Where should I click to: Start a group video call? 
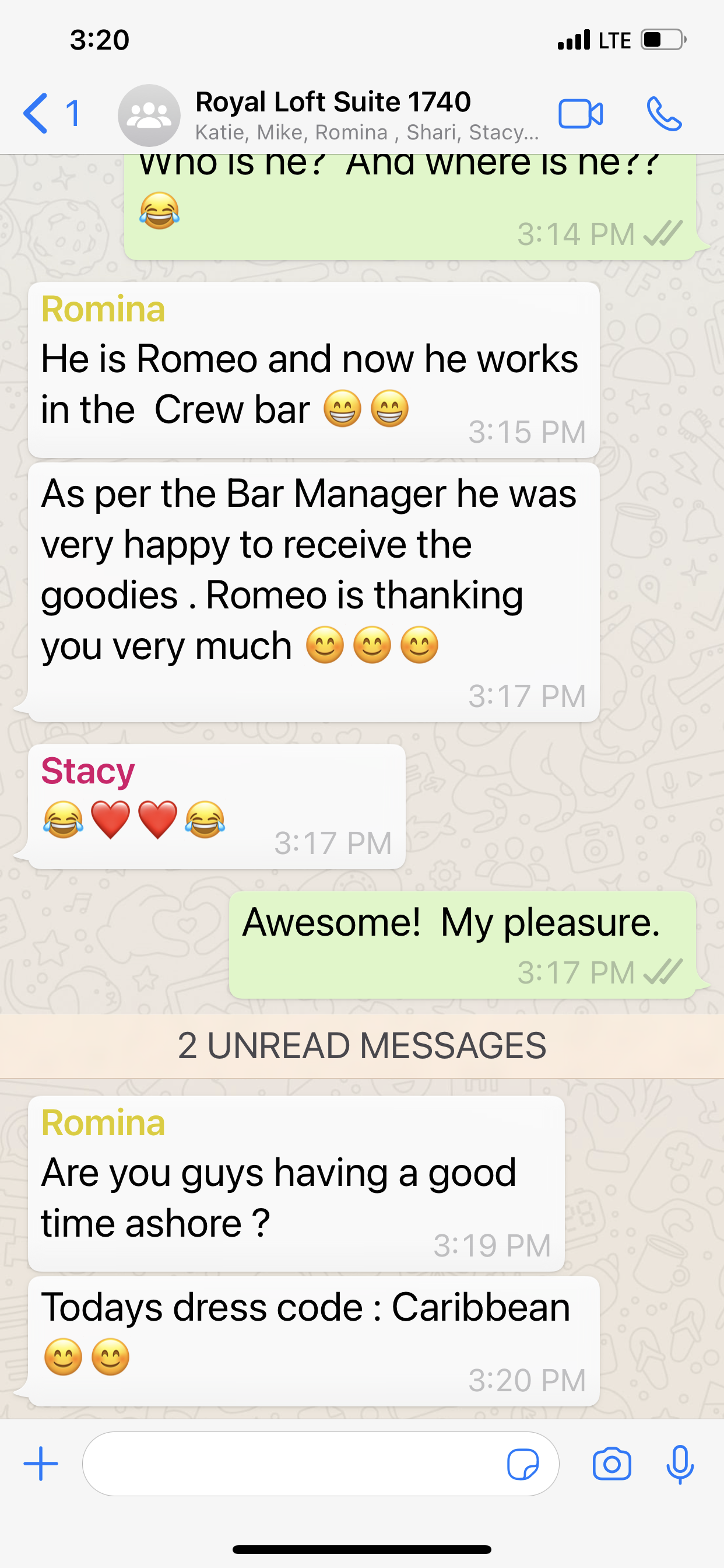581,114
